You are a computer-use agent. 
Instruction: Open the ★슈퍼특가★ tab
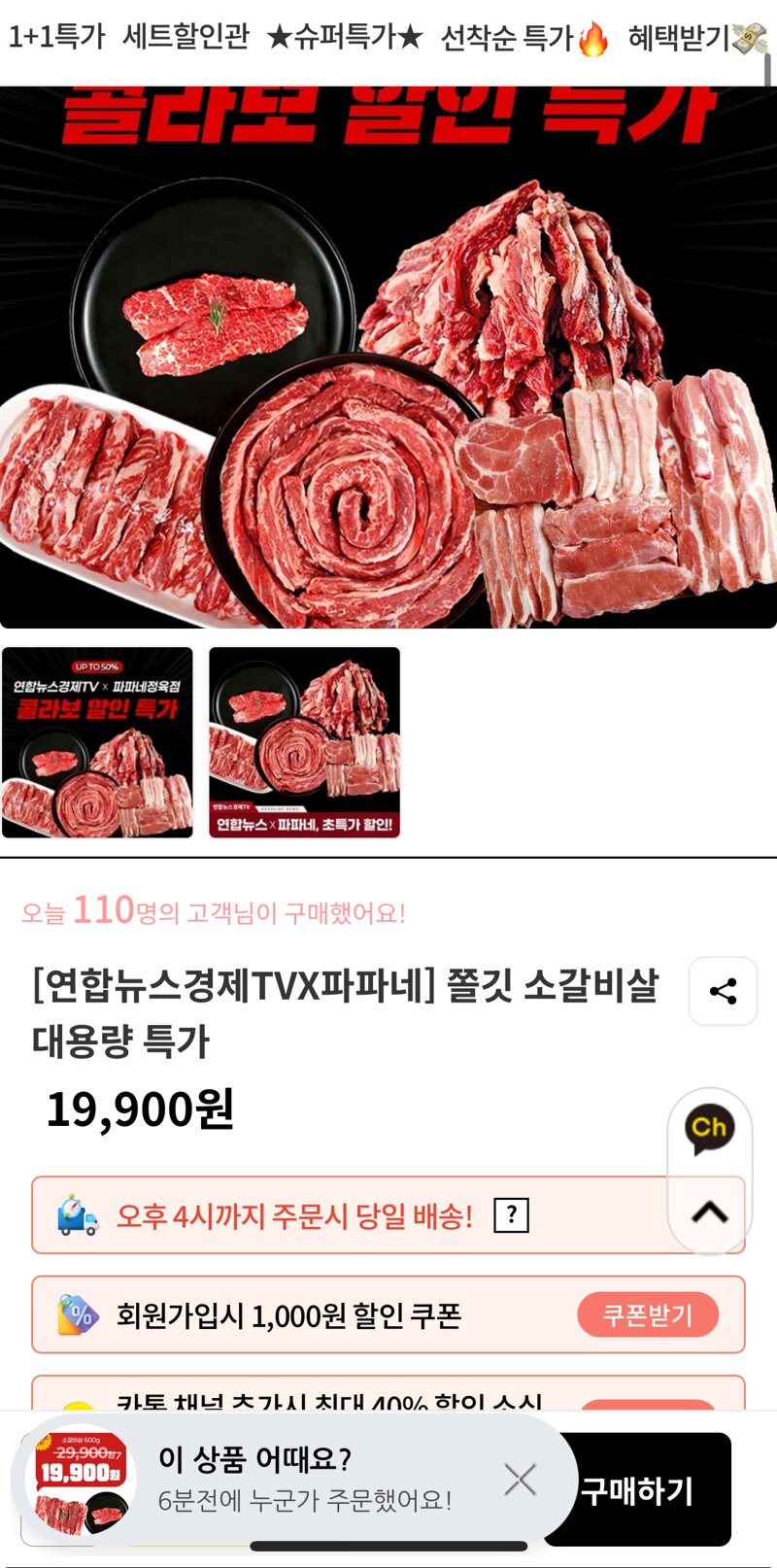pyautogui.click(x=345, y=37)
